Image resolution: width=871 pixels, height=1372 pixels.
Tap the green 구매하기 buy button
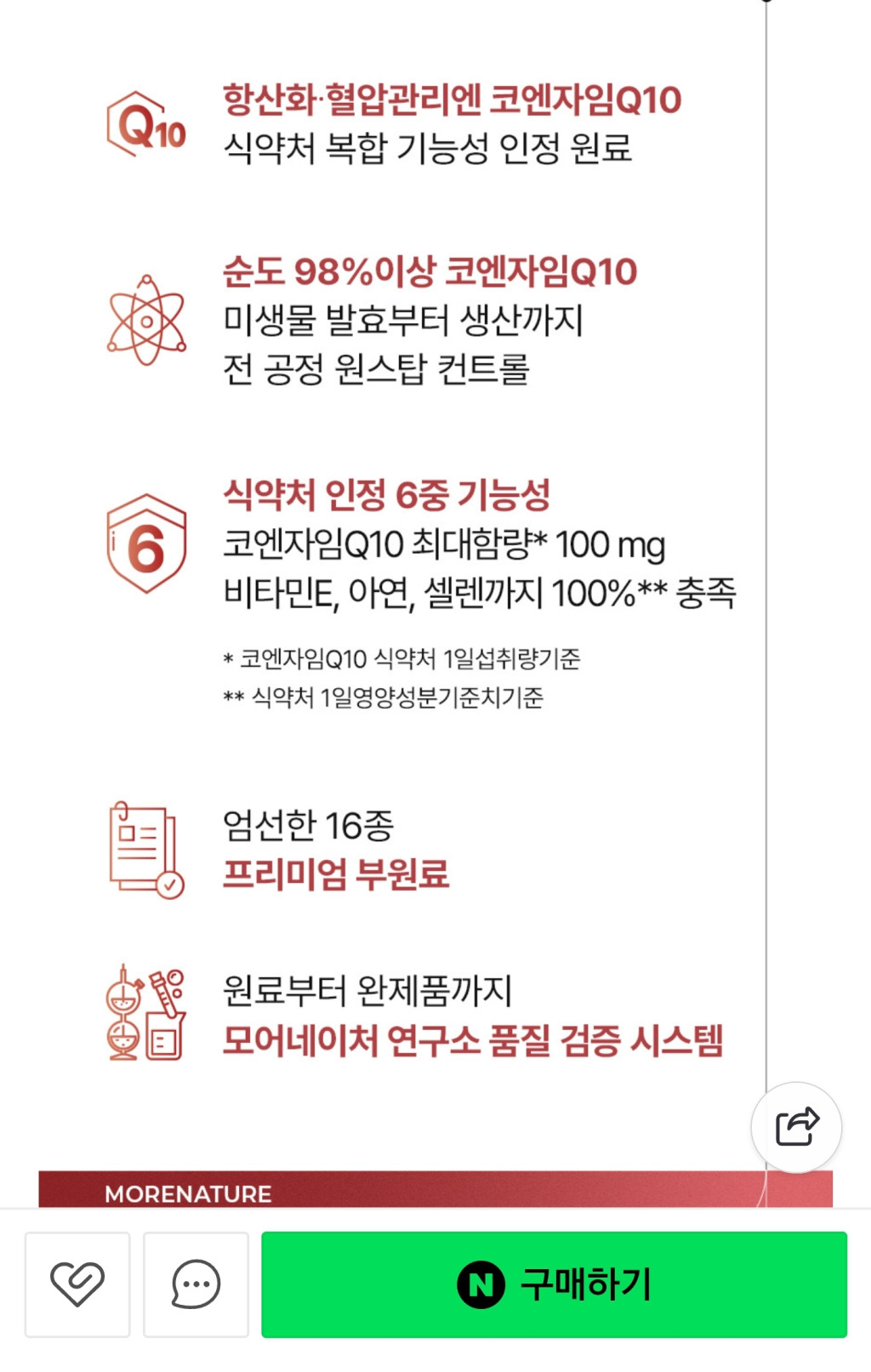pos(554,1284)
